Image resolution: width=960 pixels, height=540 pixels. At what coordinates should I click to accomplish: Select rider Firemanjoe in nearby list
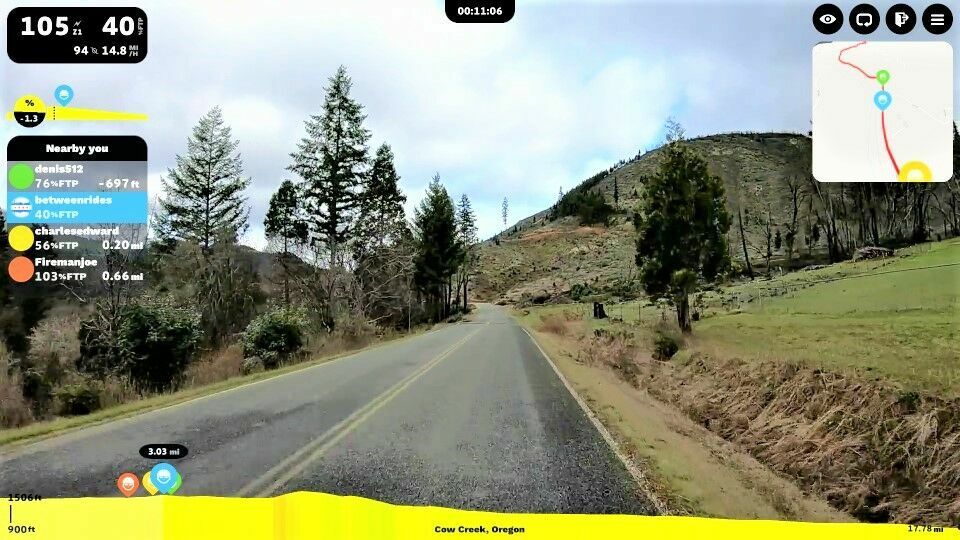77,269
